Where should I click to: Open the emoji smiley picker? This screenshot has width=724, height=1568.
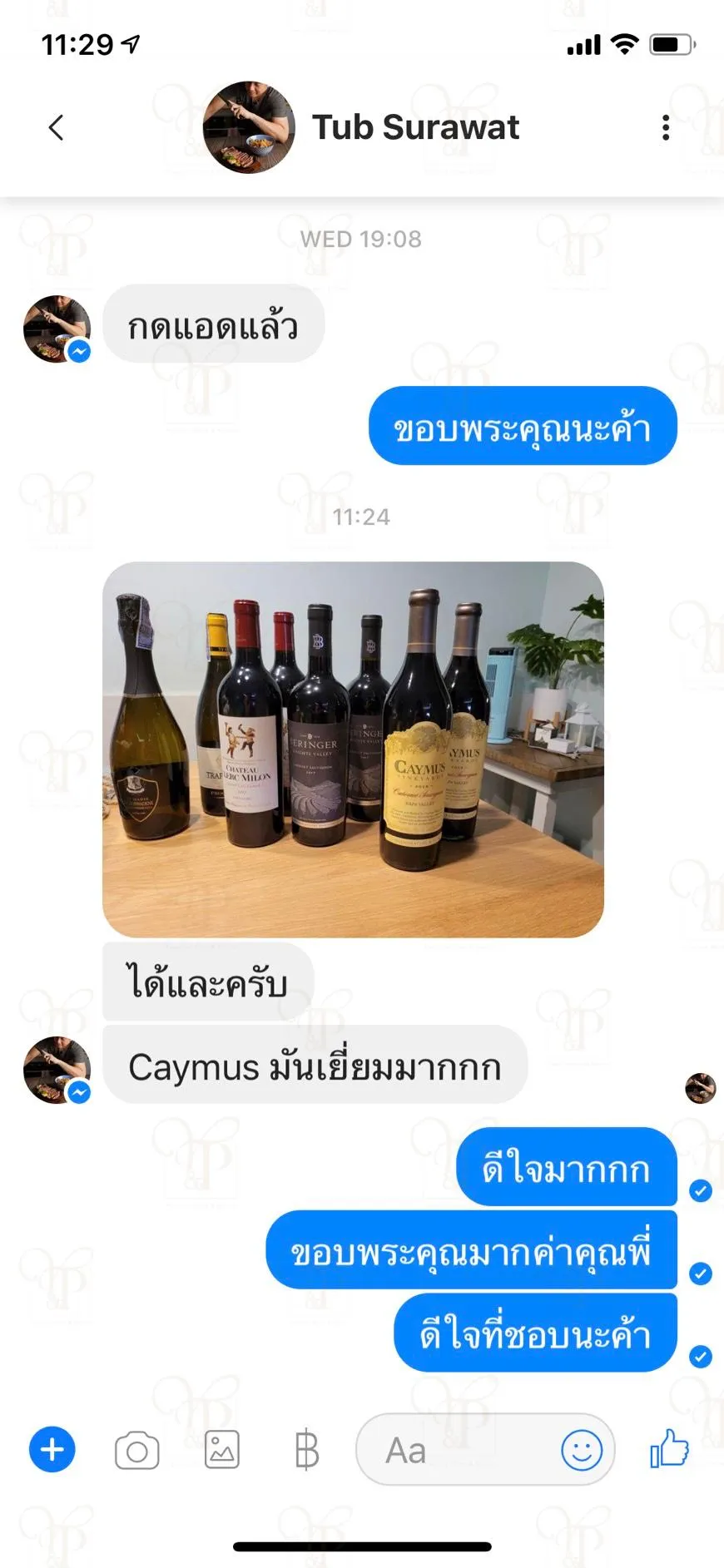pyautogui.click(x=582, y=1450)
